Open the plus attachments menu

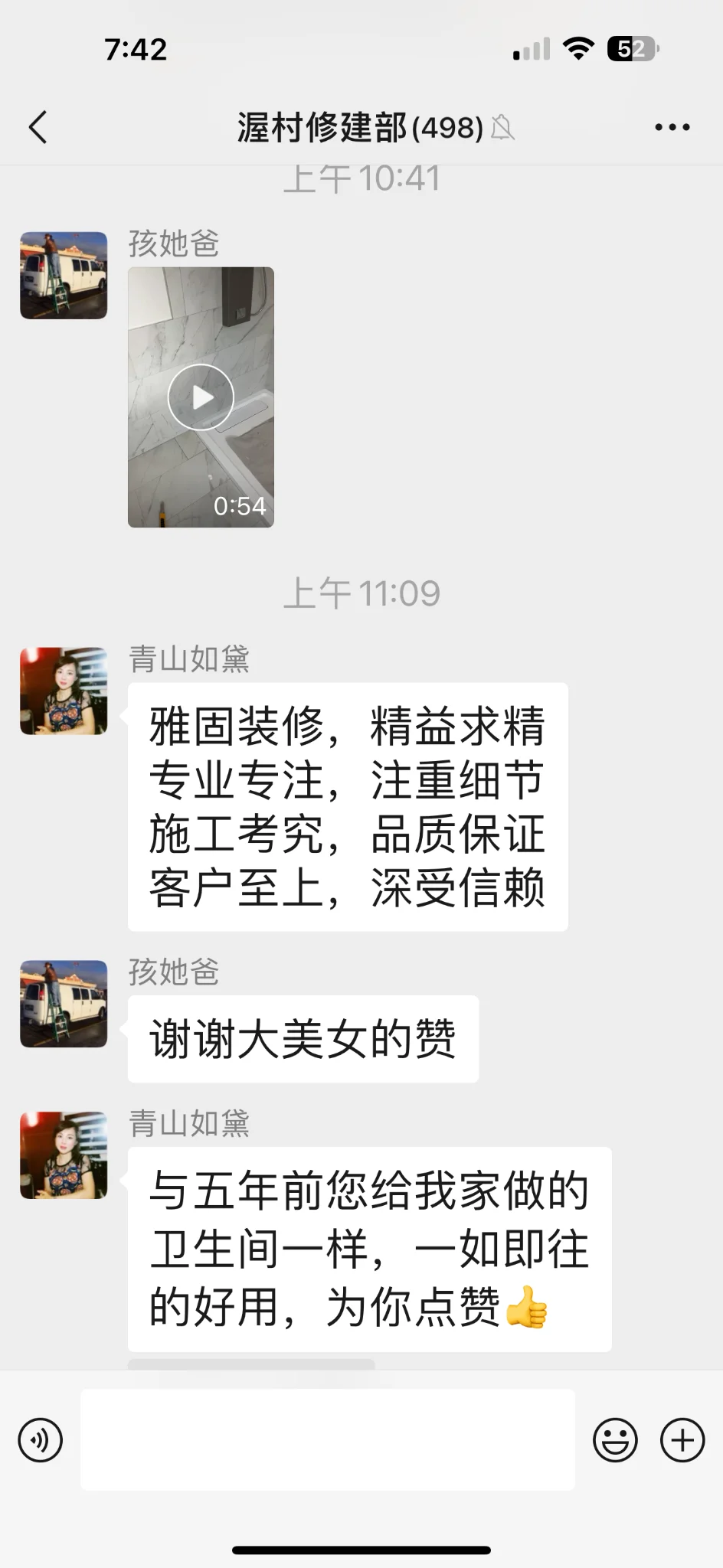coord(682,1440)
